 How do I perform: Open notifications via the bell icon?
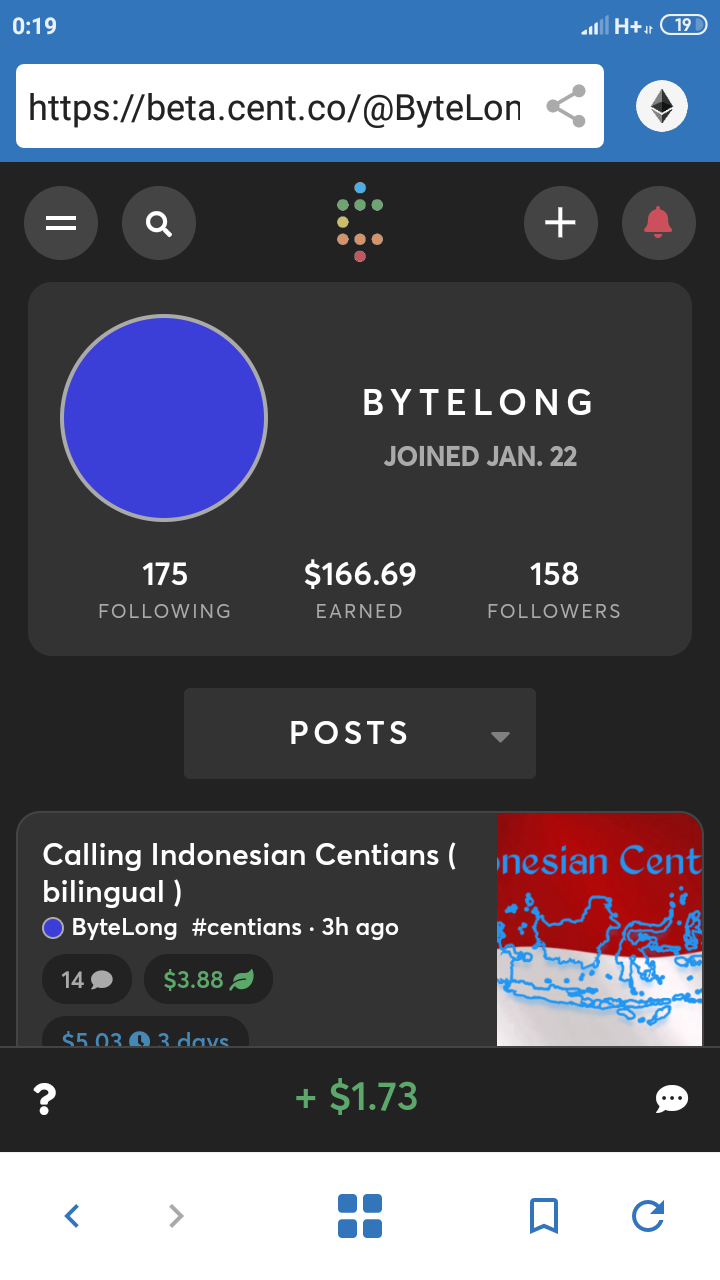(x=659, y=223)
